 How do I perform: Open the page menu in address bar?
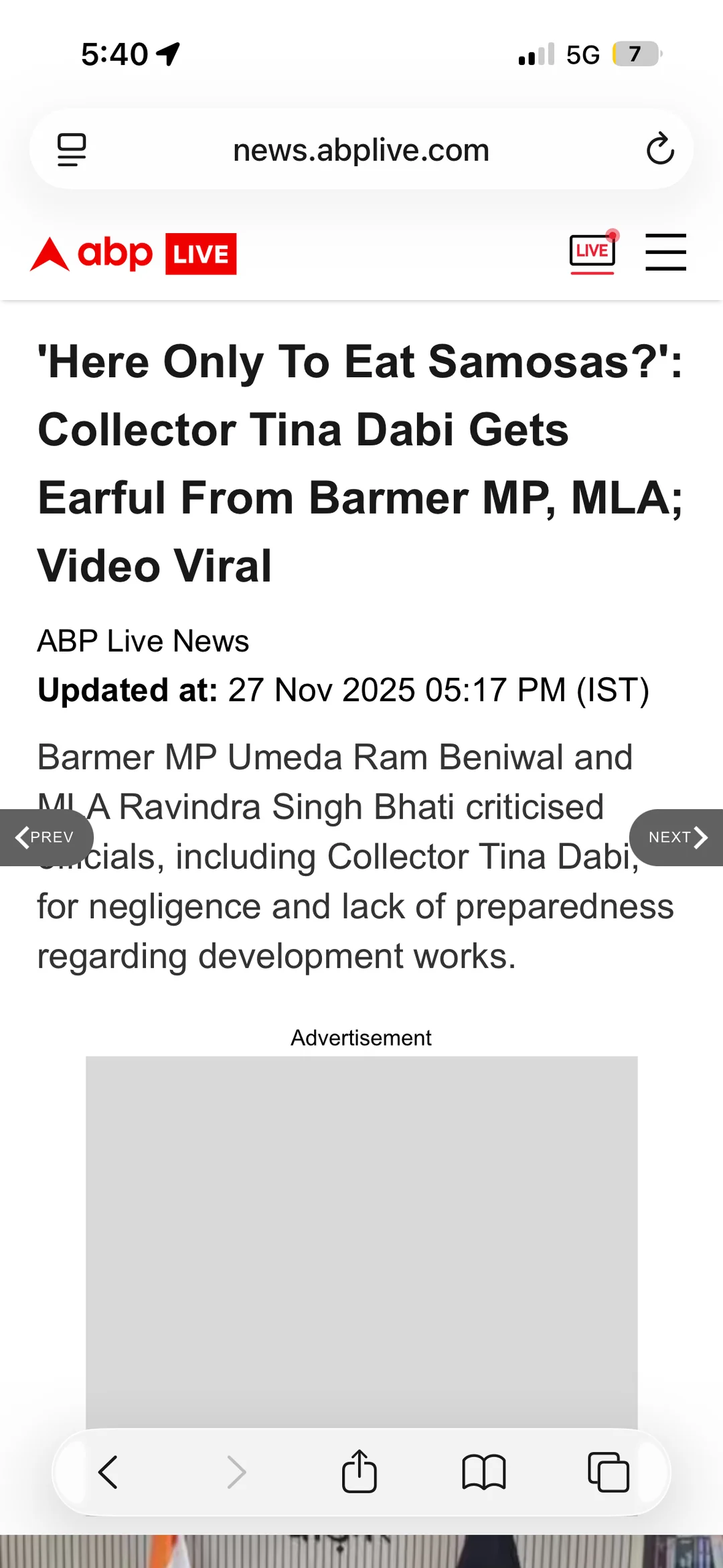click(72, 149)
